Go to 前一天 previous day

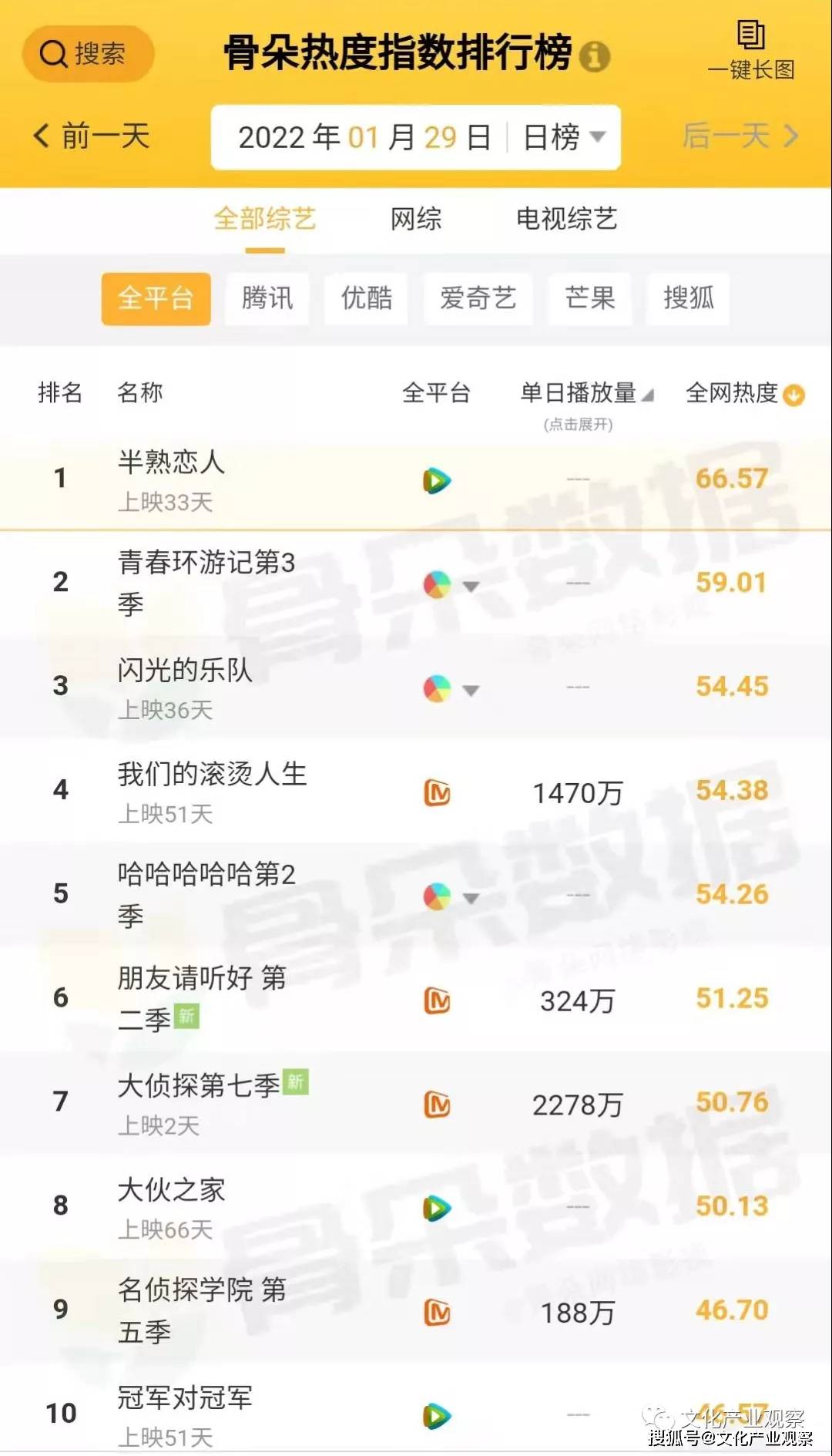tap(92, 136)
